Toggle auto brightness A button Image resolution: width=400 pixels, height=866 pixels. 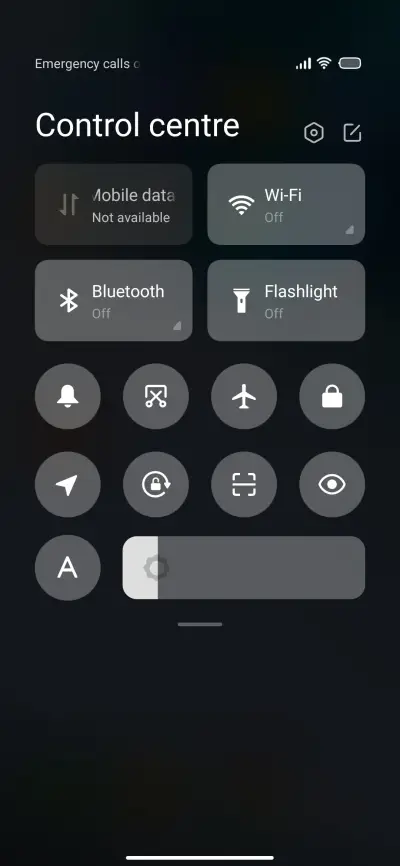(x=67, y=567)
